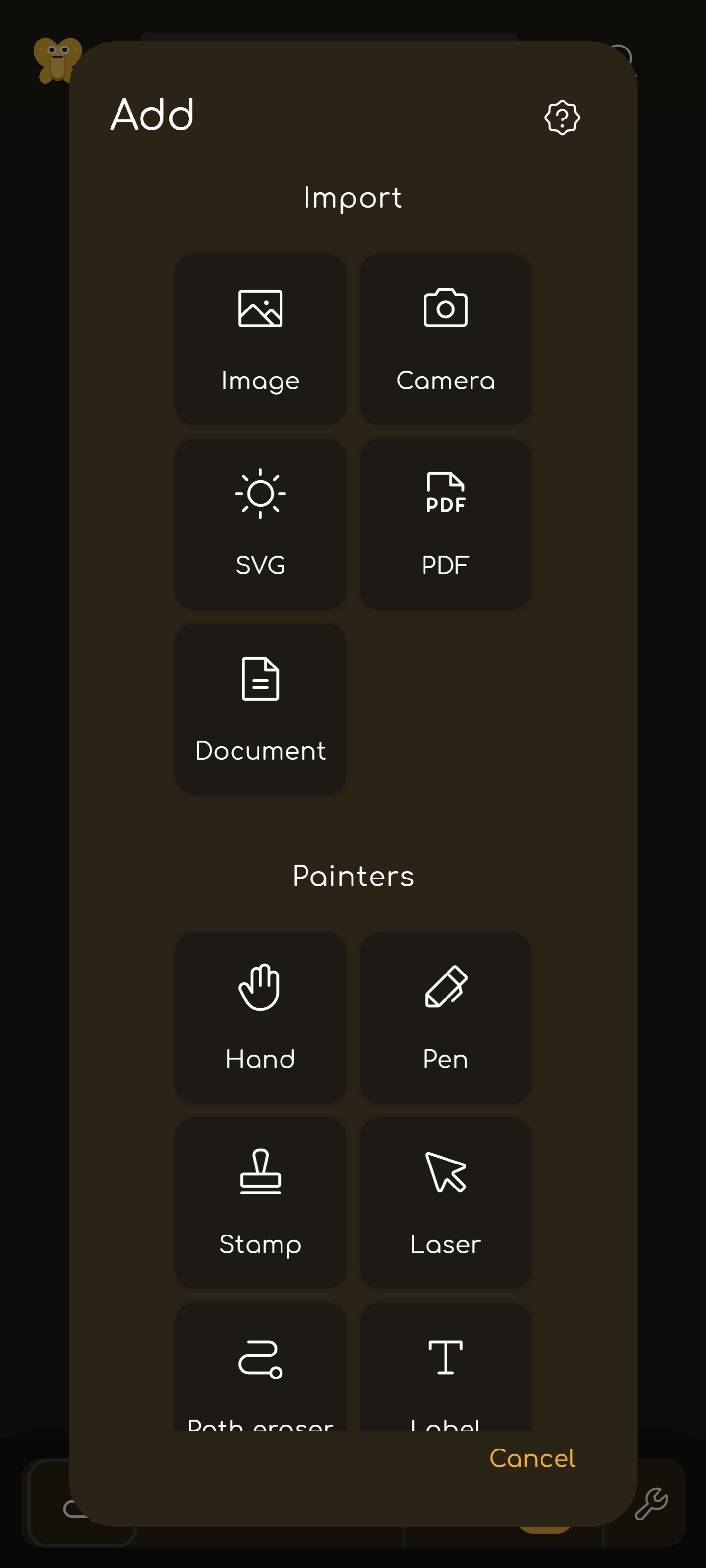Add the Hand painter
This screenshot has width=706, height=1568.
click(x=260, y=1017)
